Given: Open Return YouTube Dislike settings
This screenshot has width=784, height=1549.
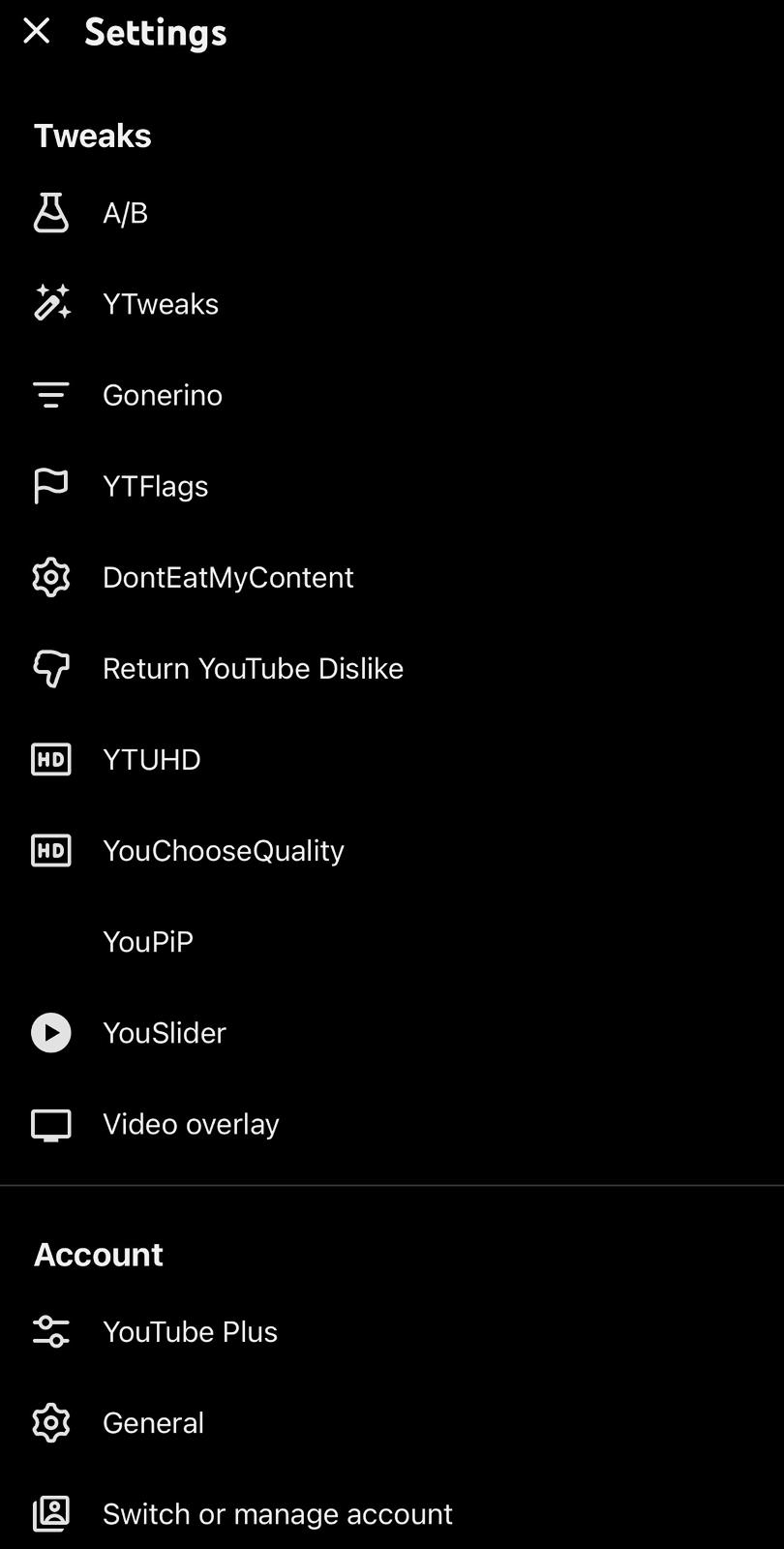Looking at the screenshot, I should pyautogui.click(x=392, y=668).
